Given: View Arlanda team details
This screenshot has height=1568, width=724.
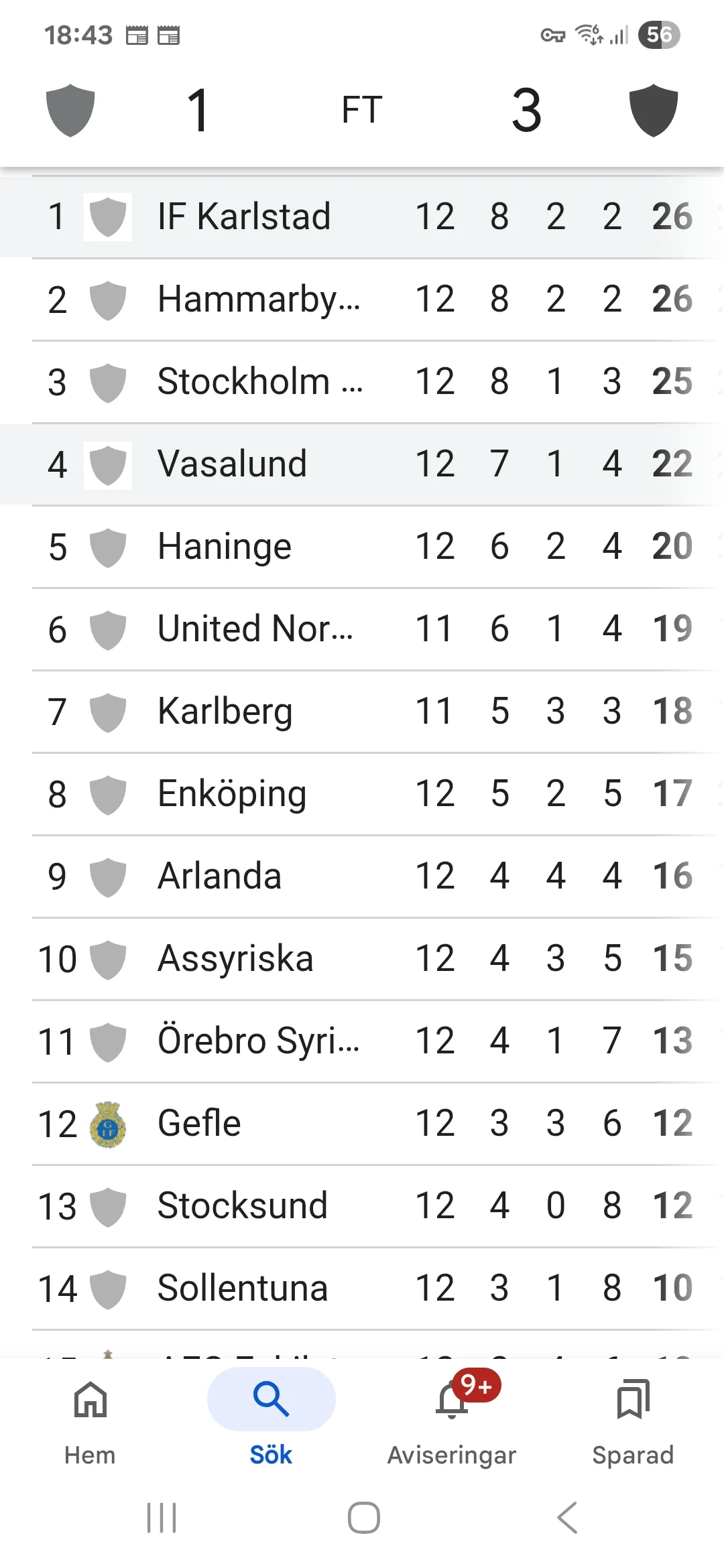Looking at the screenshot, I should 219,876.
